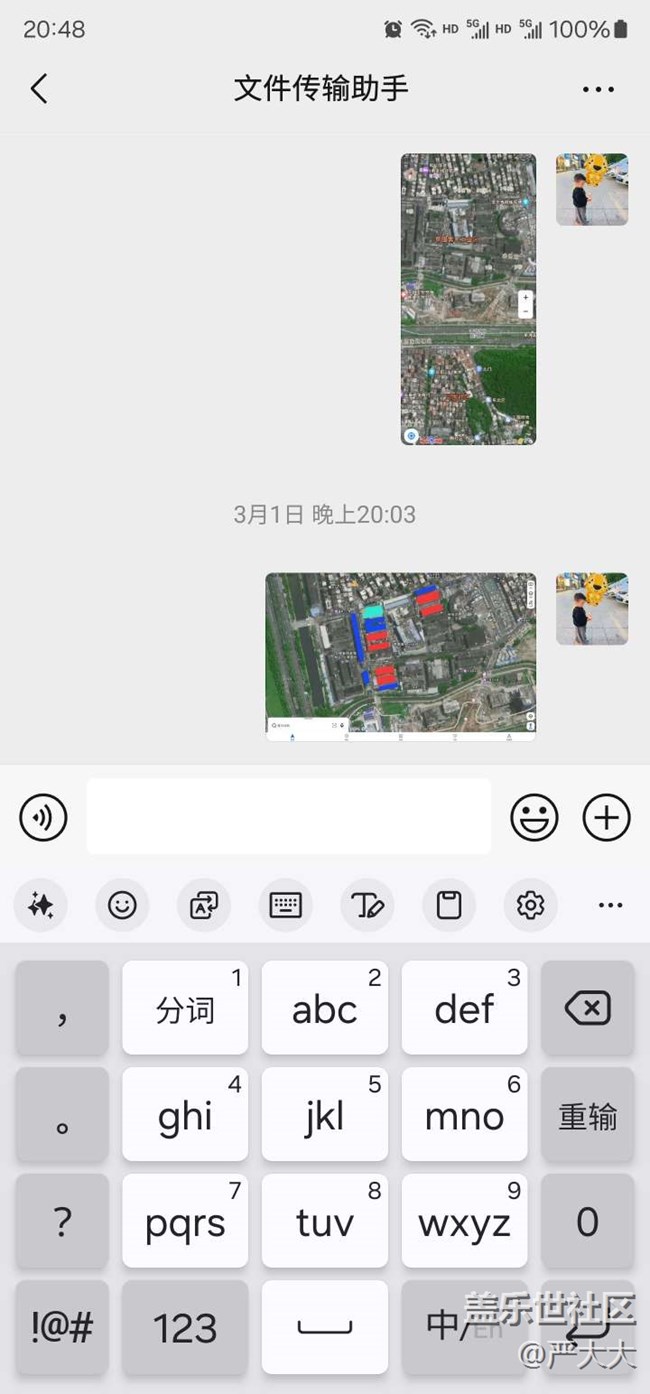Open keyboard AI sparkle tools
The width and height of the screenshot is (650, 1394).
(41, 906)
